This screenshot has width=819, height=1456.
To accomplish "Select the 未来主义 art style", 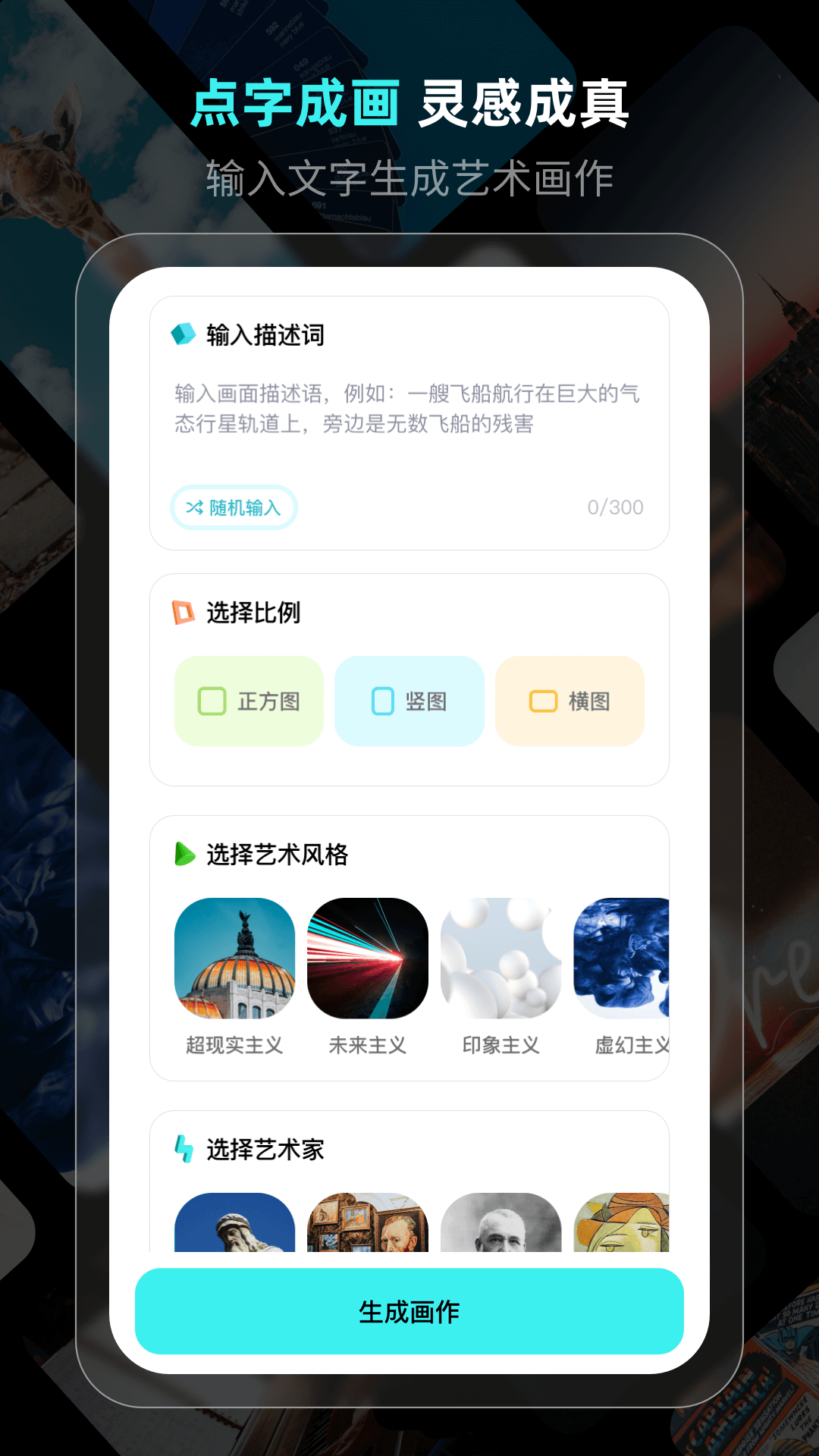I will click(367, 961).
